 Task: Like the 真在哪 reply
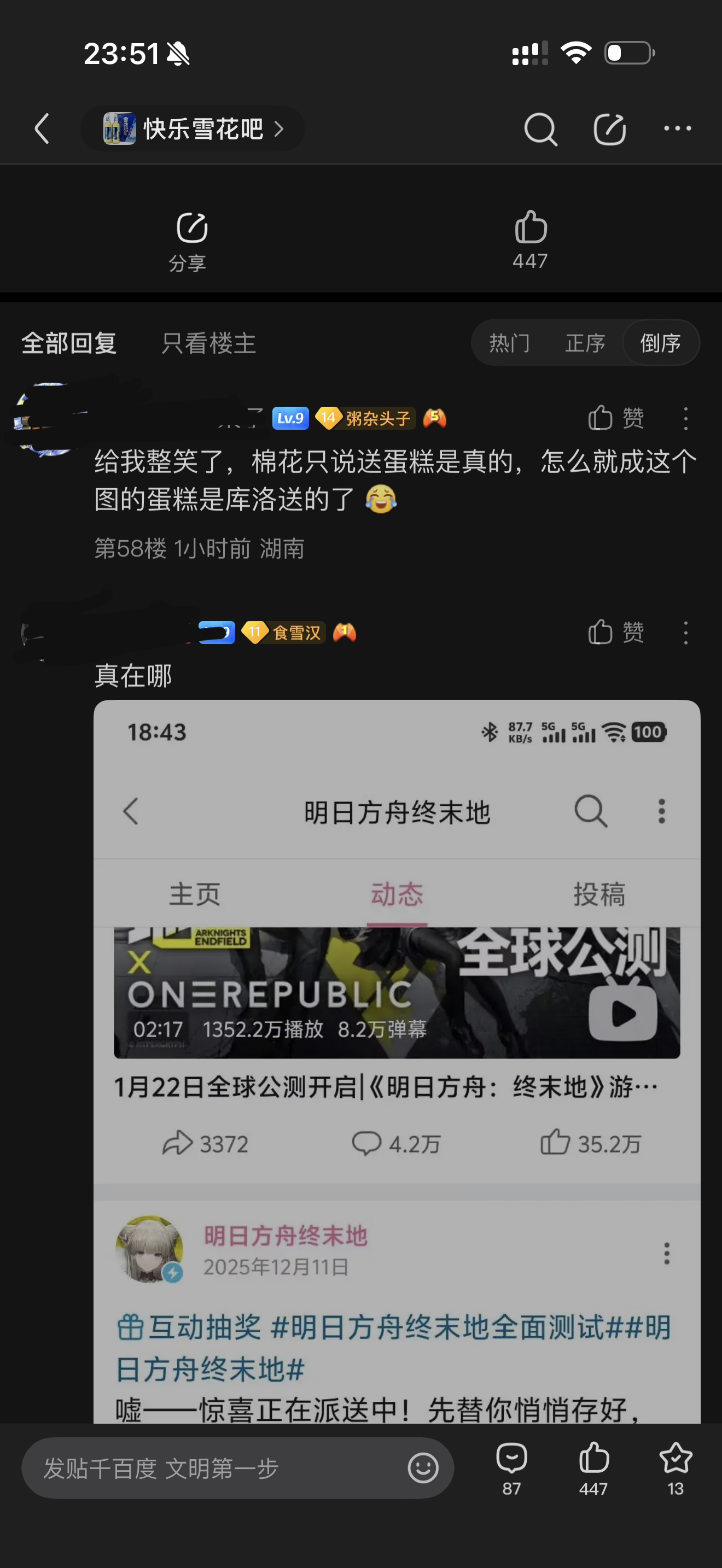(x=615, y=633)
